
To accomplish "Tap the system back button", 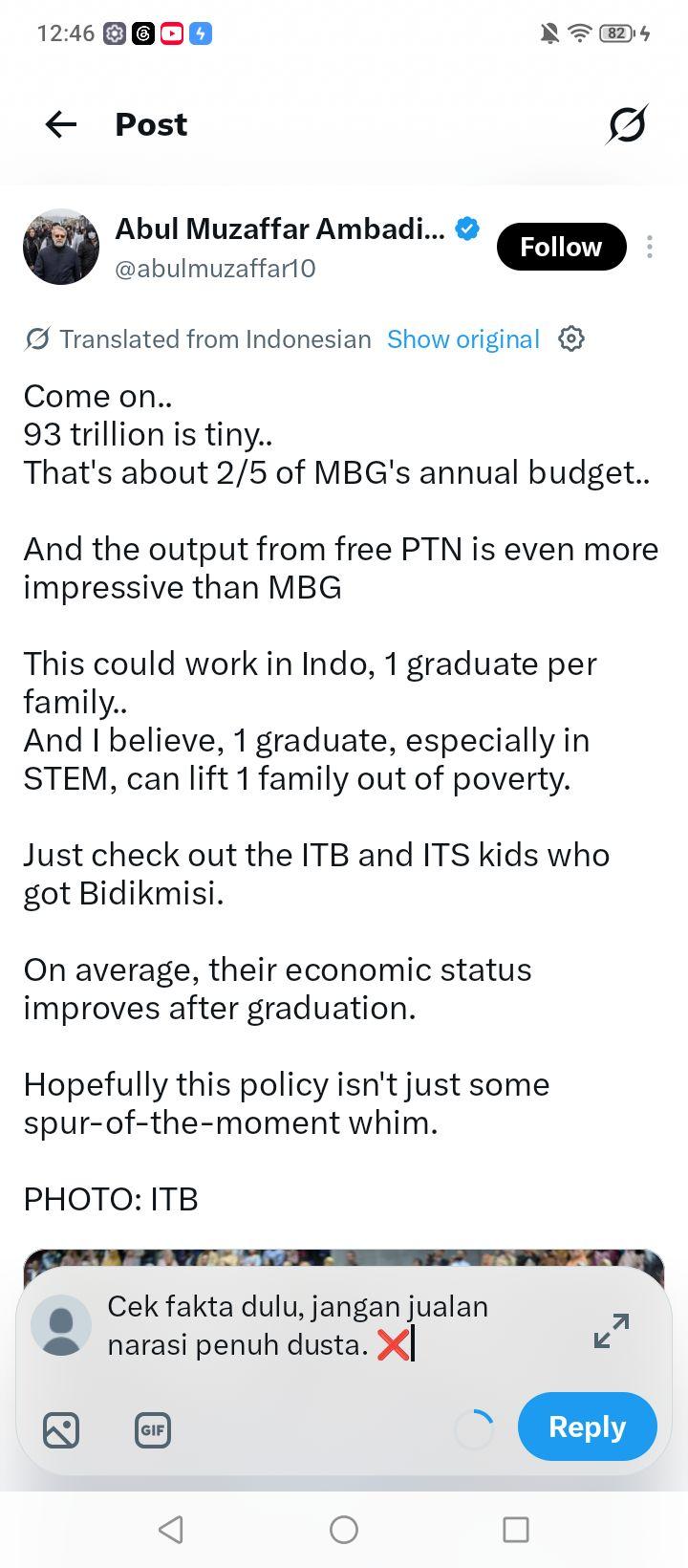I will (171, 1530).
